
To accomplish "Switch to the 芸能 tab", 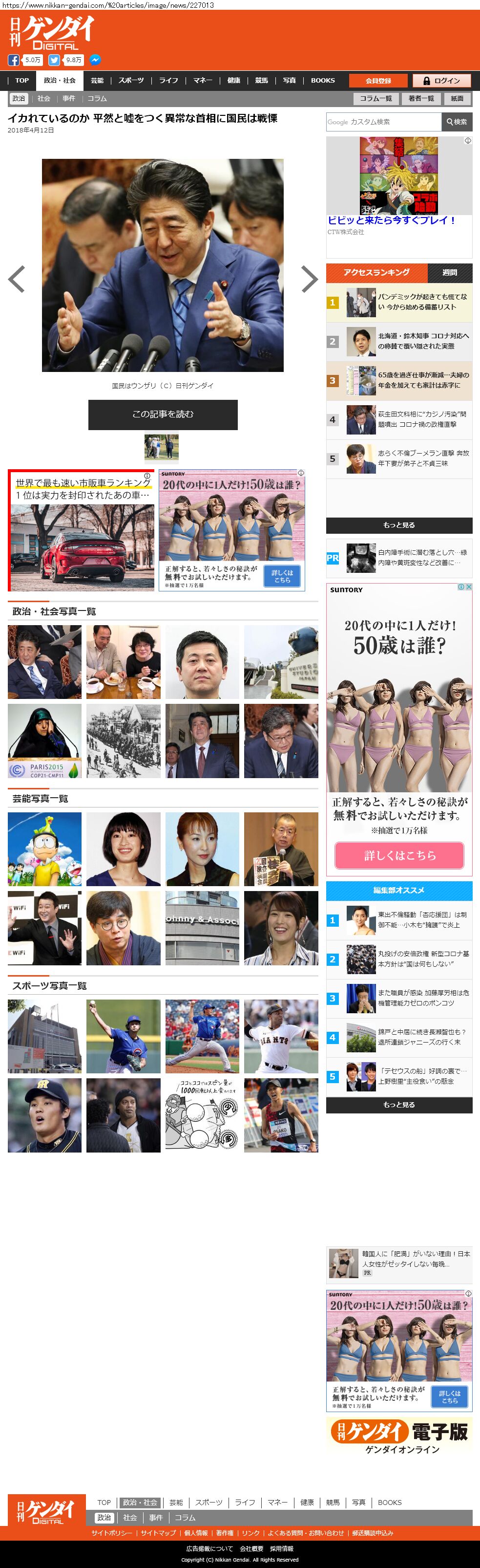I will pyautogui.click(x=97, y=80).
